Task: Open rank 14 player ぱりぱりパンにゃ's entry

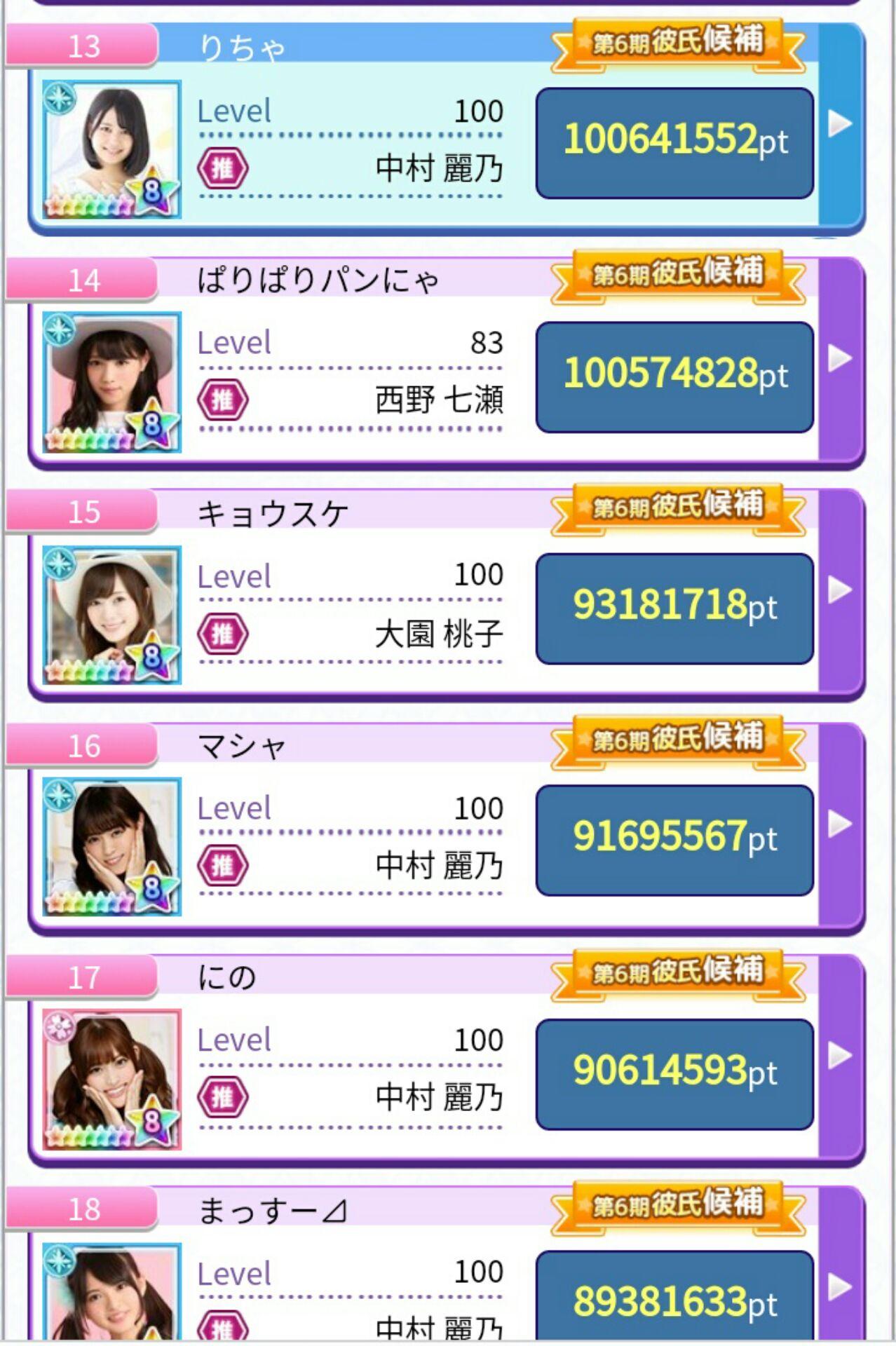Action: [839, 358]
